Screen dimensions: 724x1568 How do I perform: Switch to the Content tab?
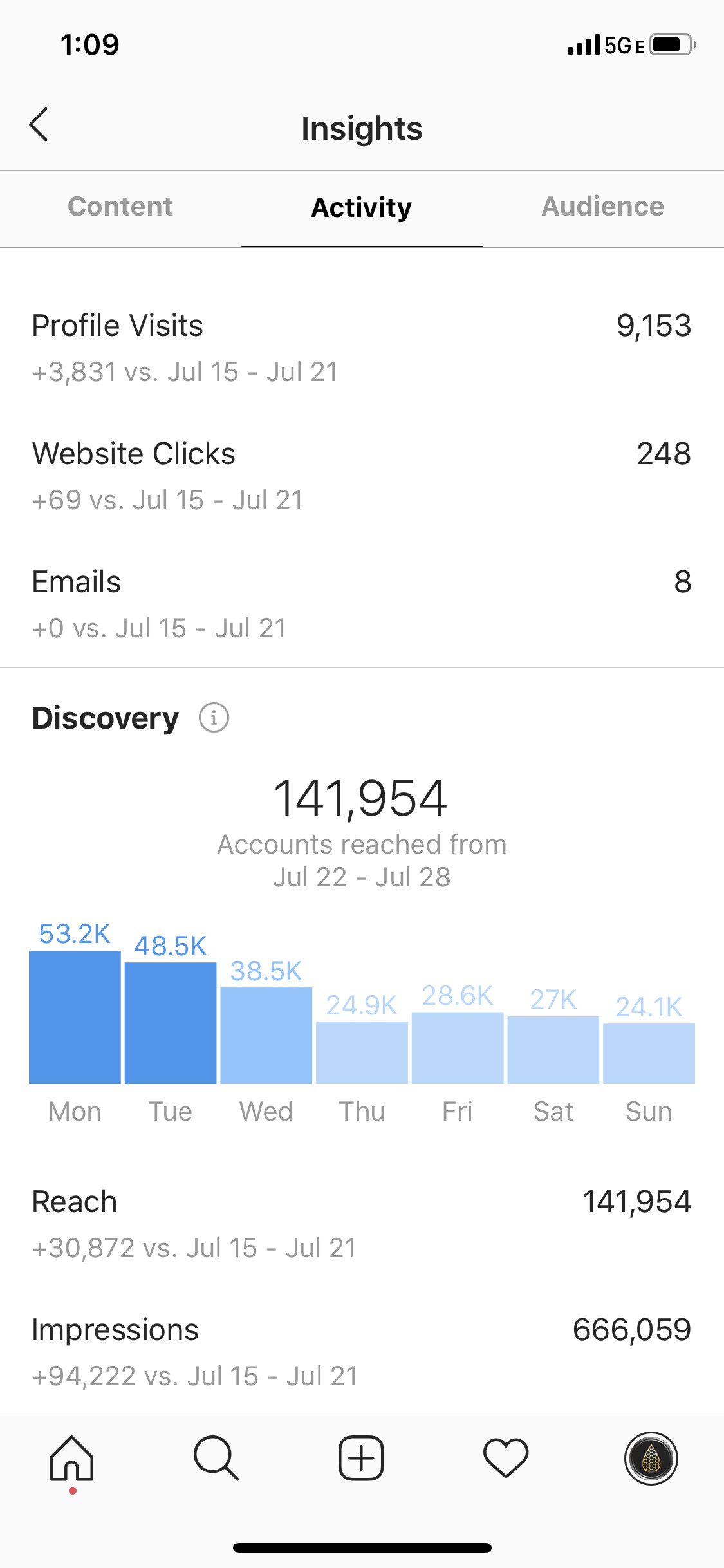pos(120,207)
